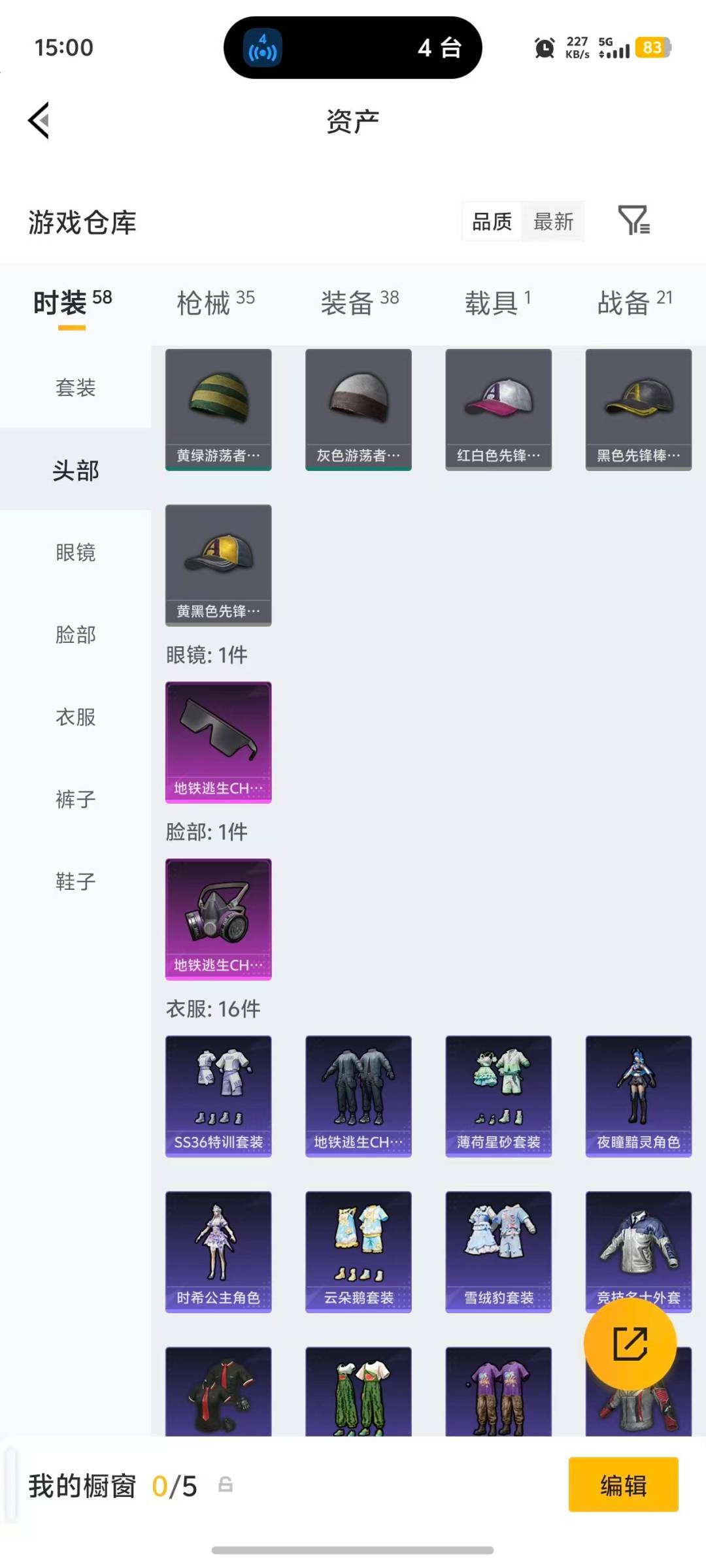
Task: Select the 红白色先锋 cap item
Action: pos(498,410)
